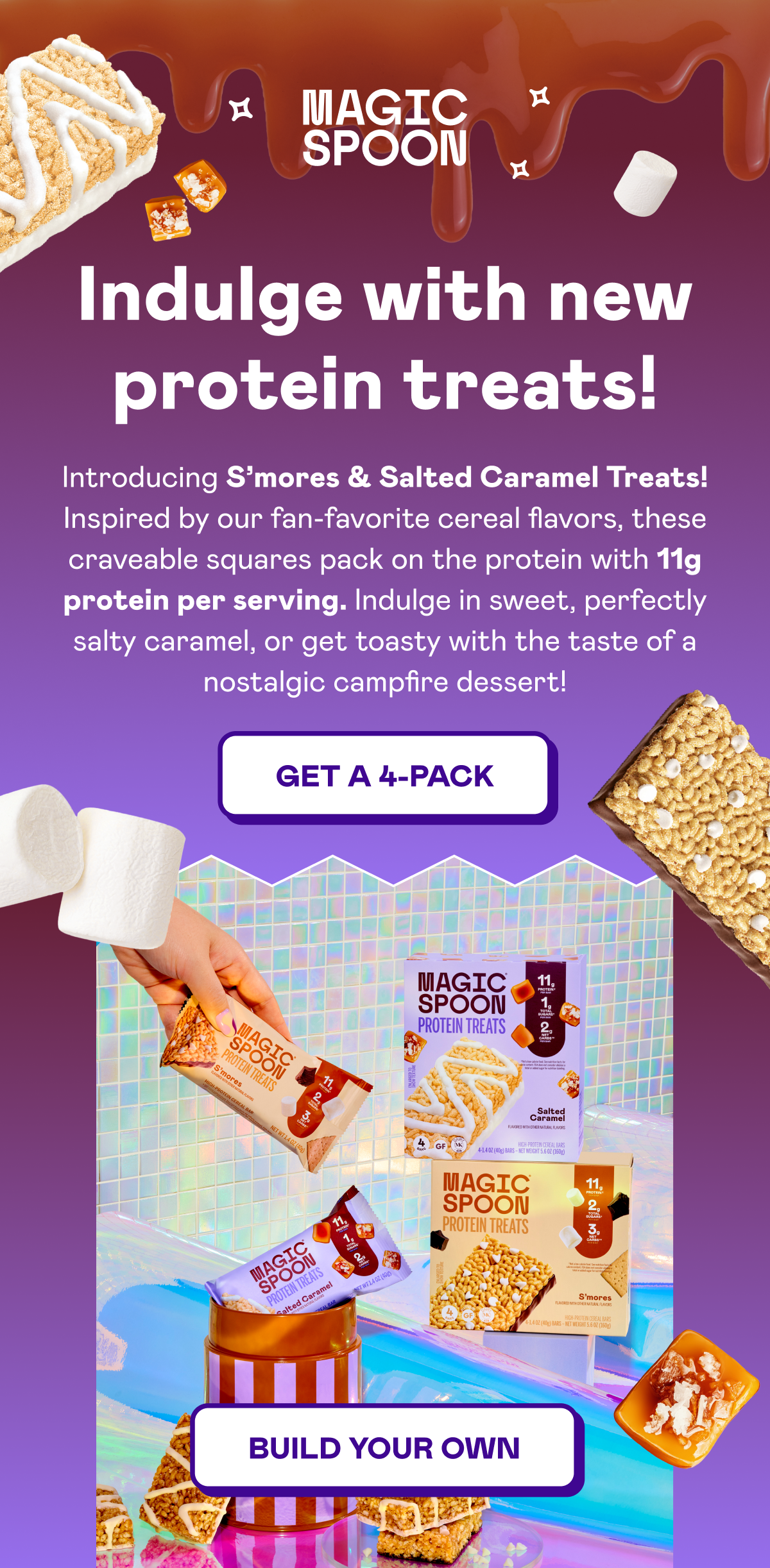Select the BUILD YOUR OWN button

[385, 1447]
